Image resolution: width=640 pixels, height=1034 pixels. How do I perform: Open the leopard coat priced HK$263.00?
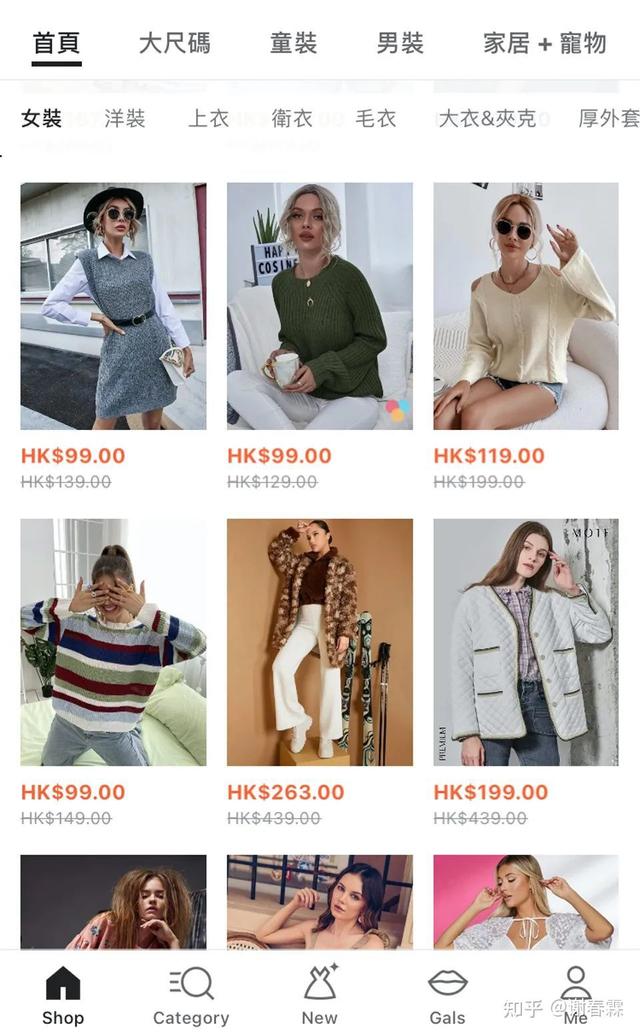point(319,642)
